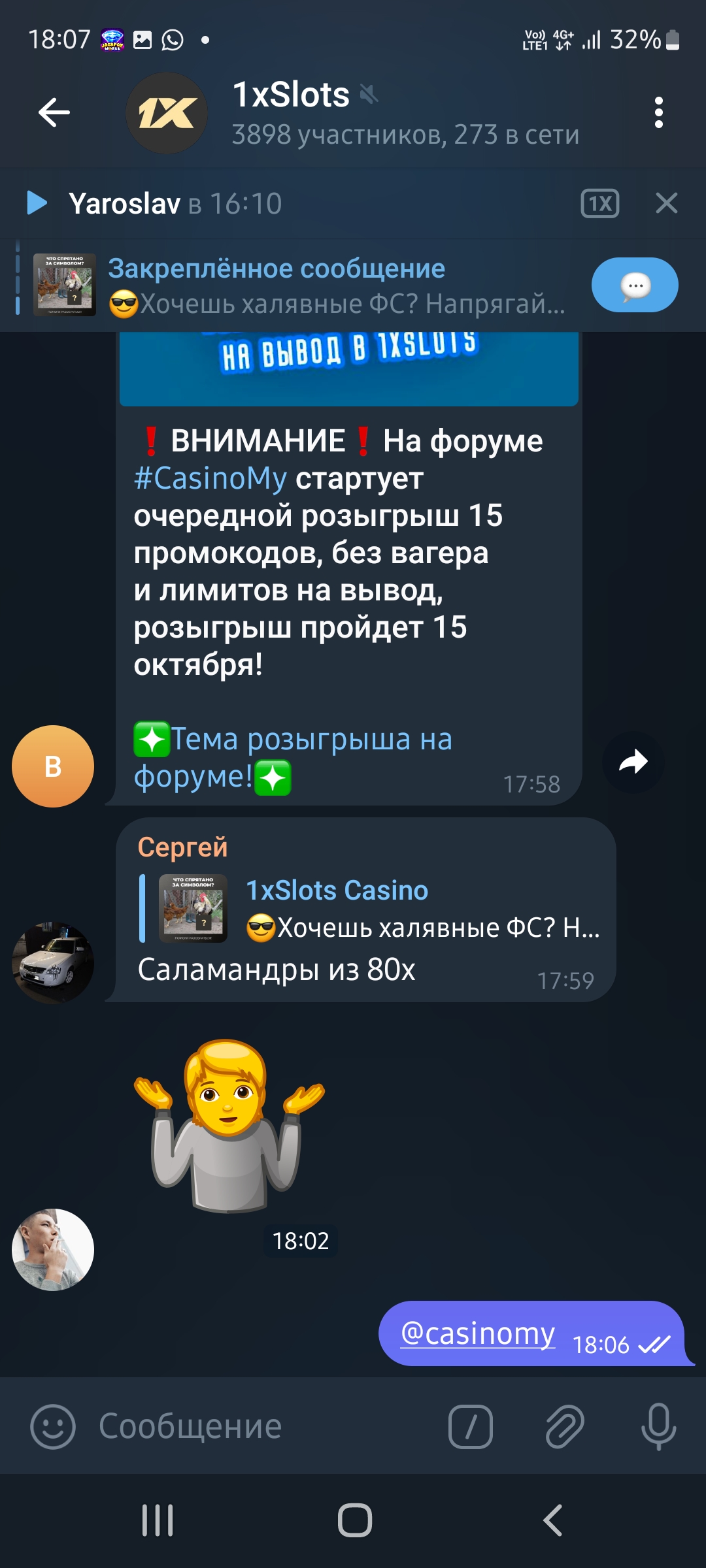This screenshot has width=706, height=1568.
Task: Attach a file with the paperclip
Action: (x=565, y=1426)
